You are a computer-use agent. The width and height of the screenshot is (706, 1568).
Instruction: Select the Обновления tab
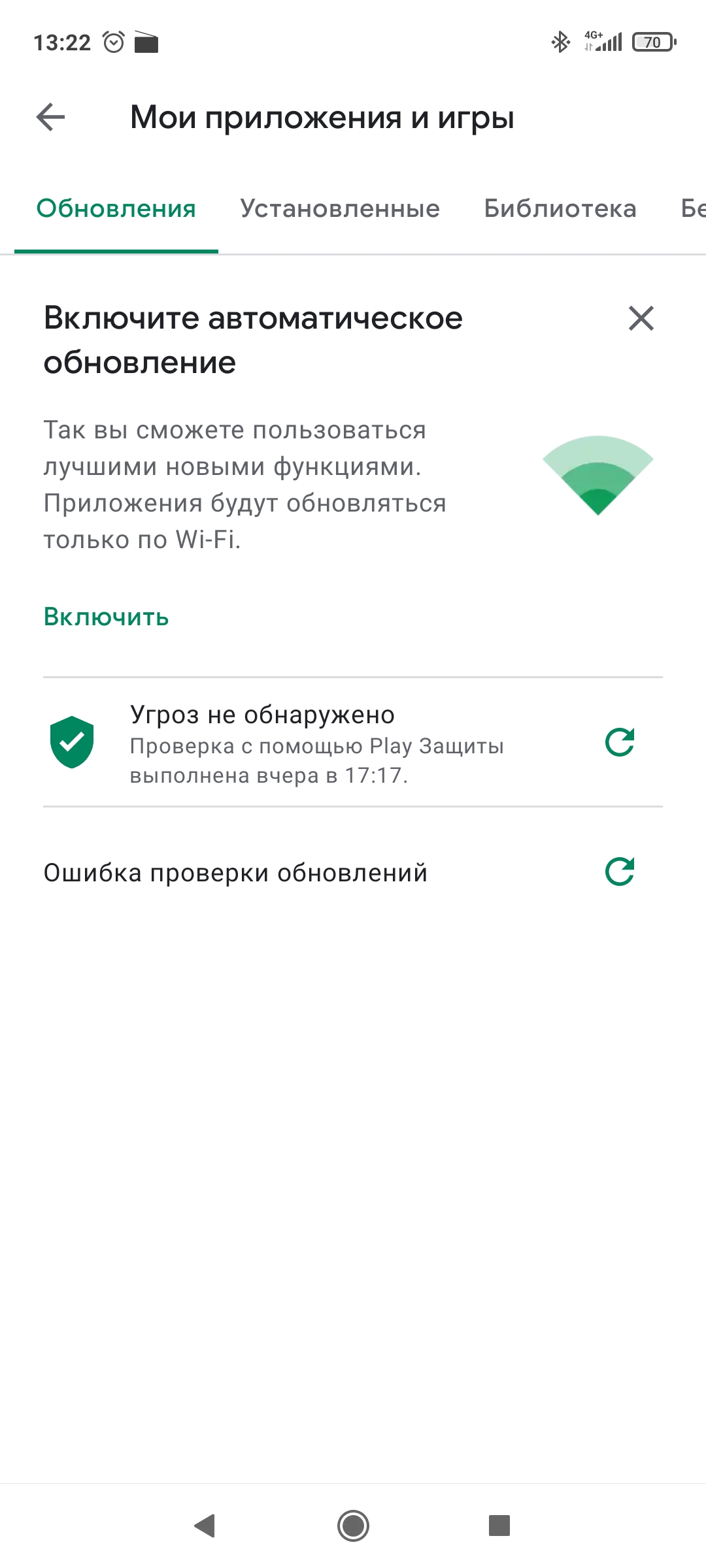click(x=116, y=209)
